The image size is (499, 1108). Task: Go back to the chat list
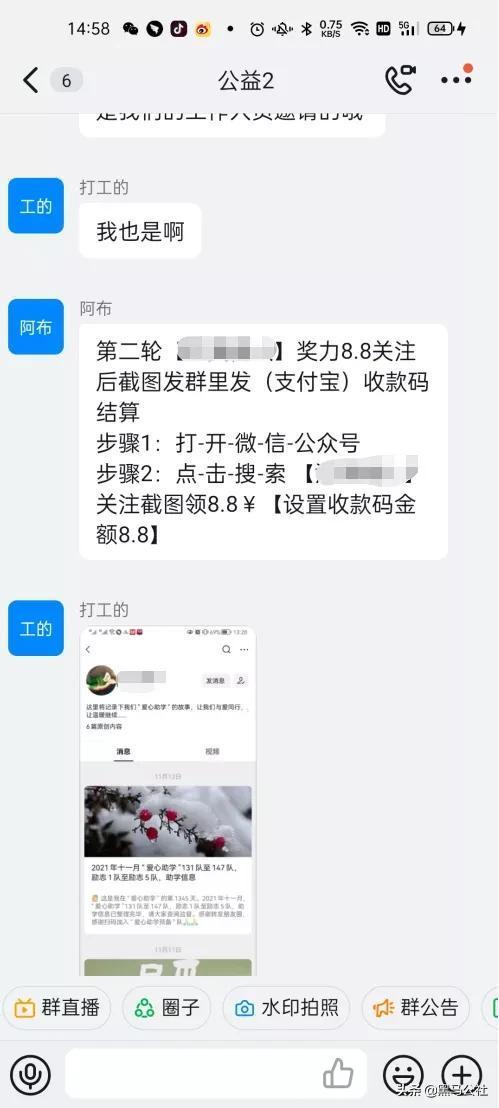click(30, 80)
